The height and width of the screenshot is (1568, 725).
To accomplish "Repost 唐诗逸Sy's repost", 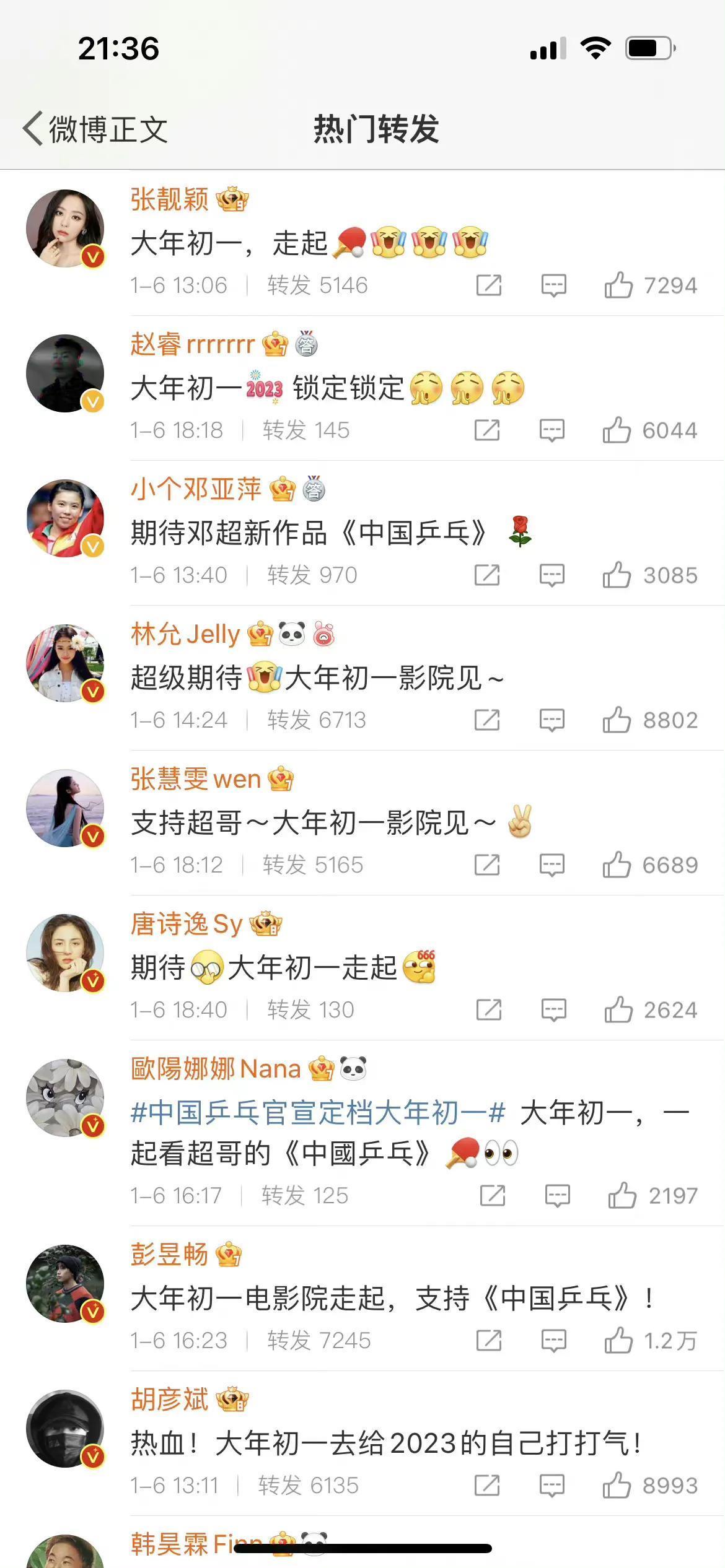I will pyautogui.click(x=489, y=1010).
